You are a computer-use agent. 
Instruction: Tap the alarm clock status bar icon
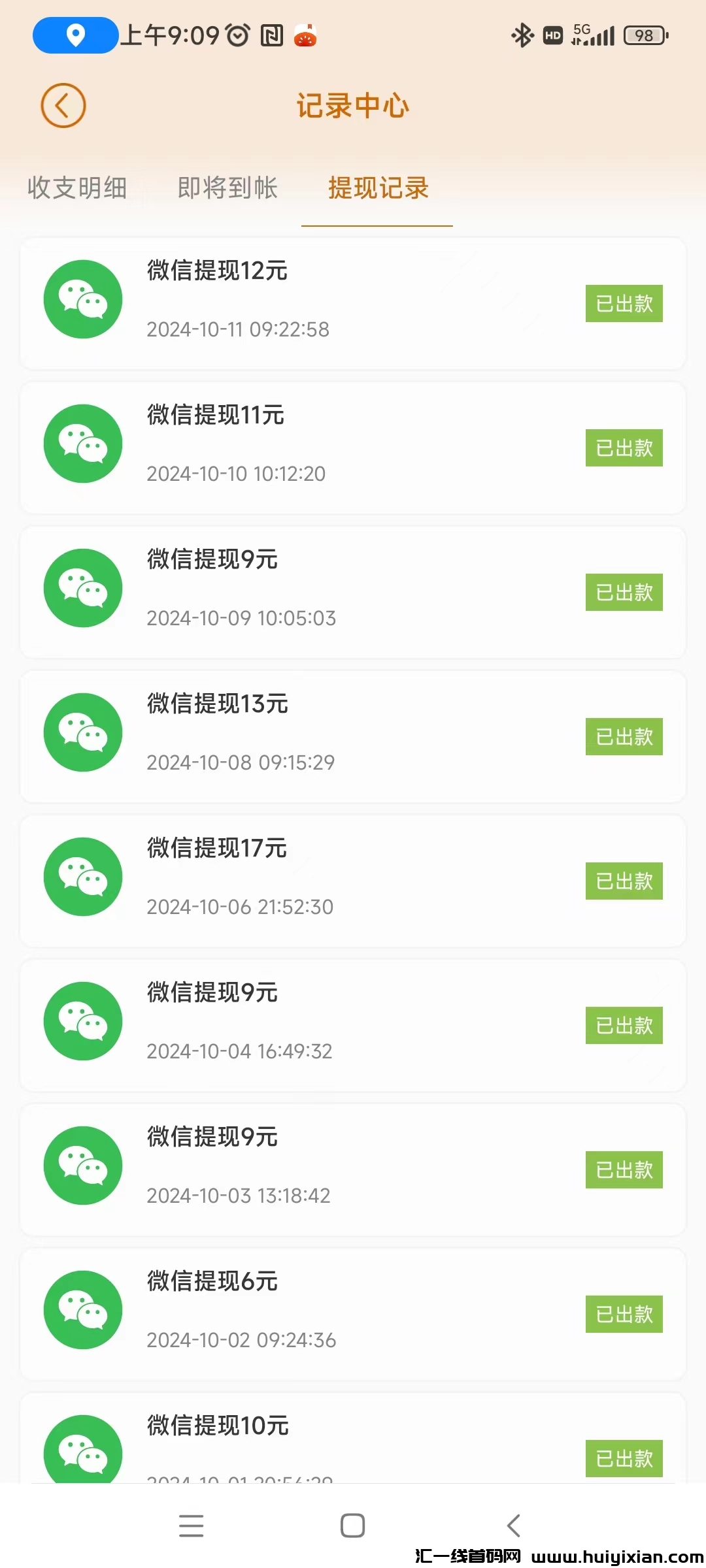[239, 36]
